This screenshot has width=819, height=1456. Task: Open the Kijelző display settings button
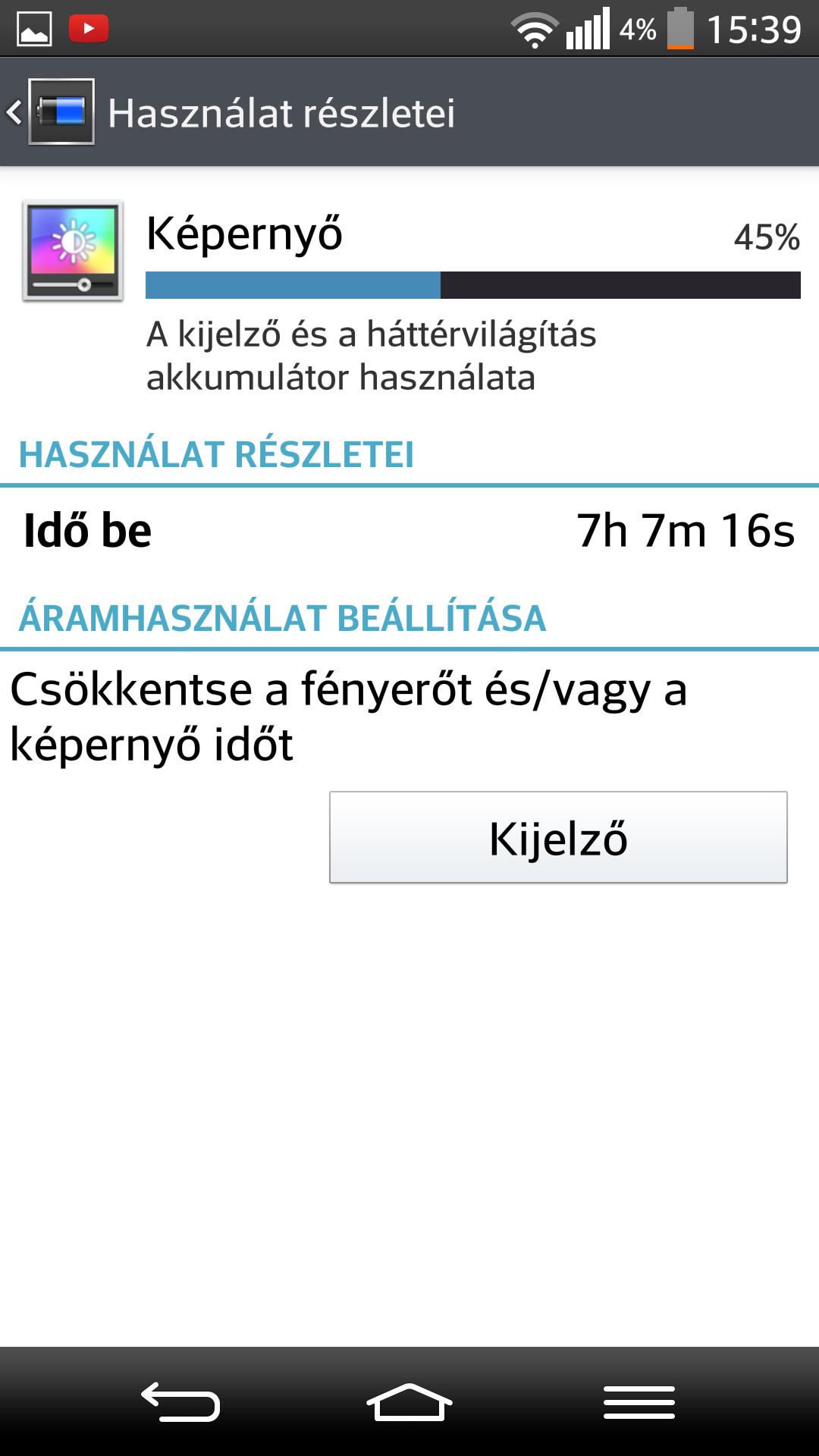point(558,837)
